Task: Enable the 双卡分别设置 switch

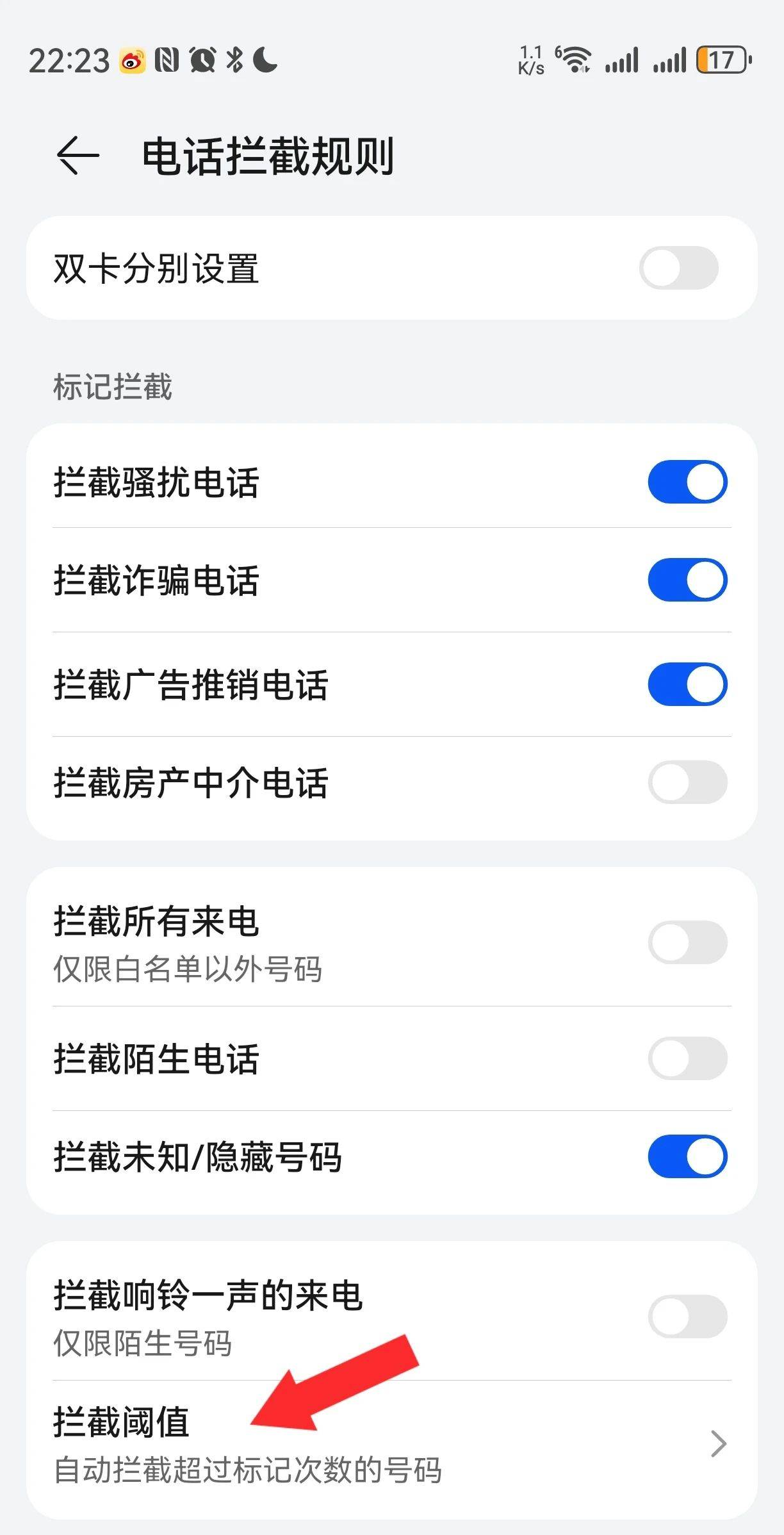Action: (x=679, y=268)
